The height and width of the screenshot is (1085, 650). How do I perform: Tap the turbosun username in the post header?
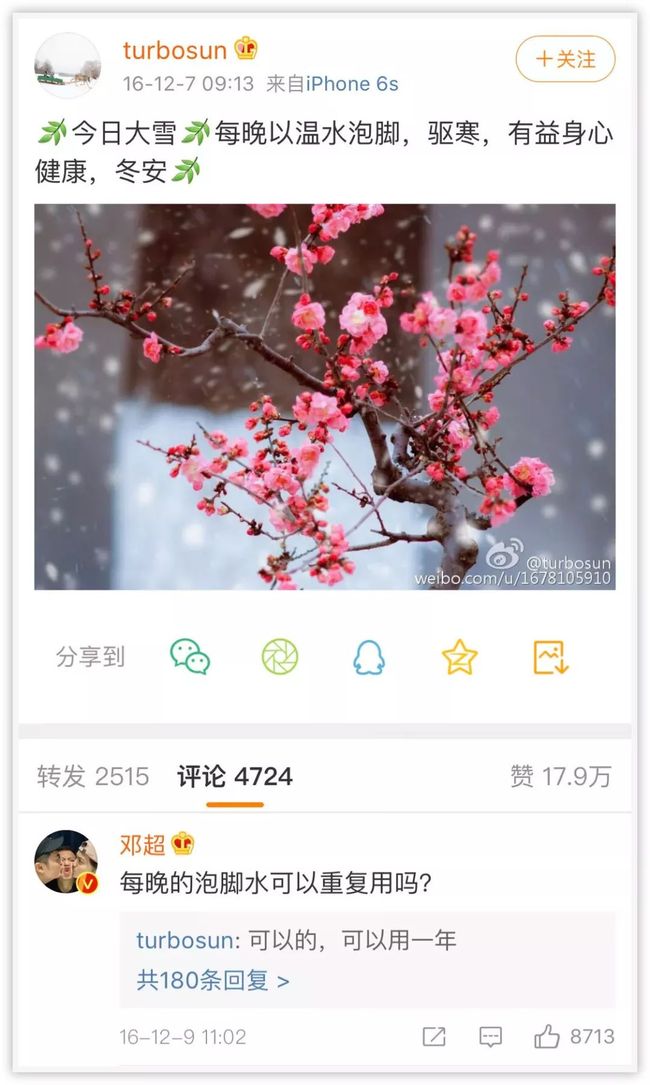coord(174,51)
